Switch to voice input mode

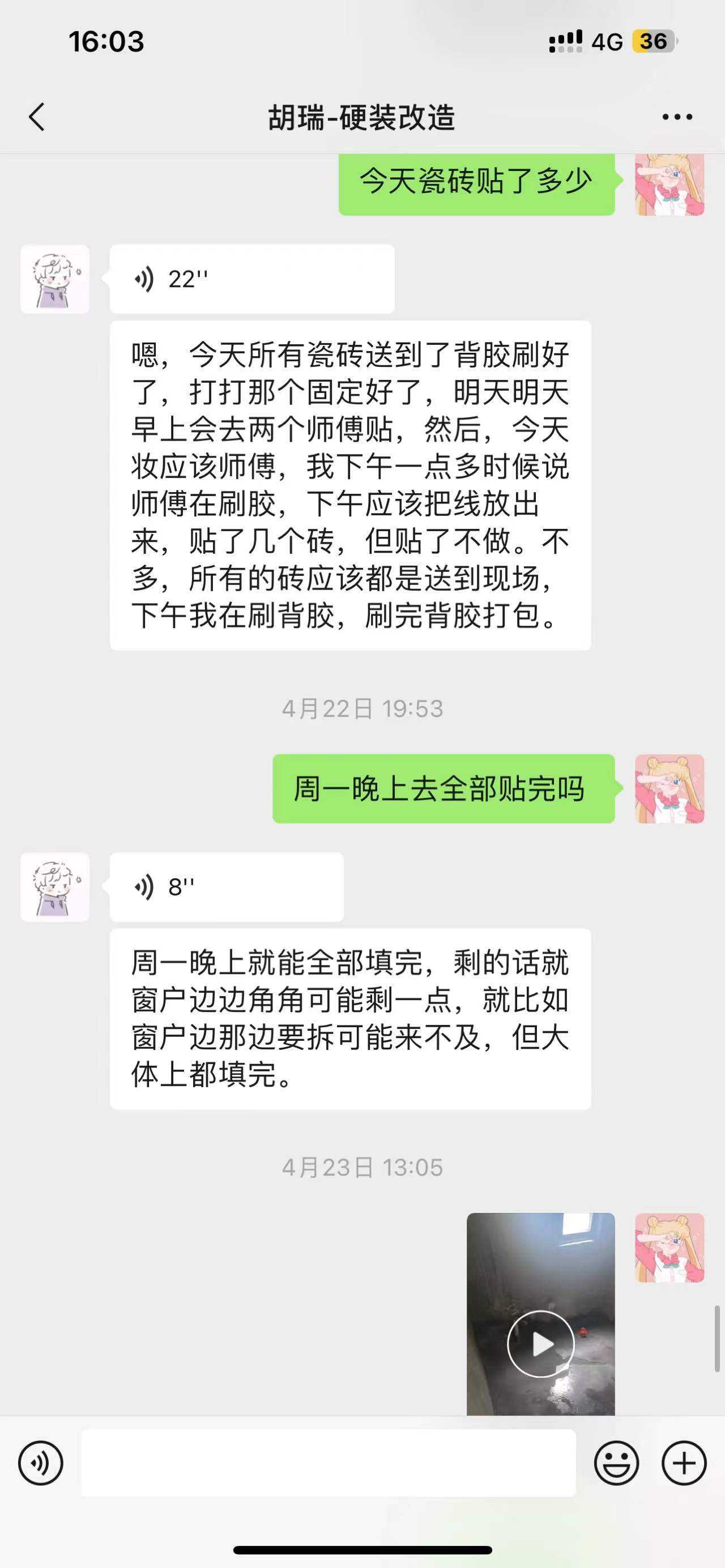coord(41,1463)
